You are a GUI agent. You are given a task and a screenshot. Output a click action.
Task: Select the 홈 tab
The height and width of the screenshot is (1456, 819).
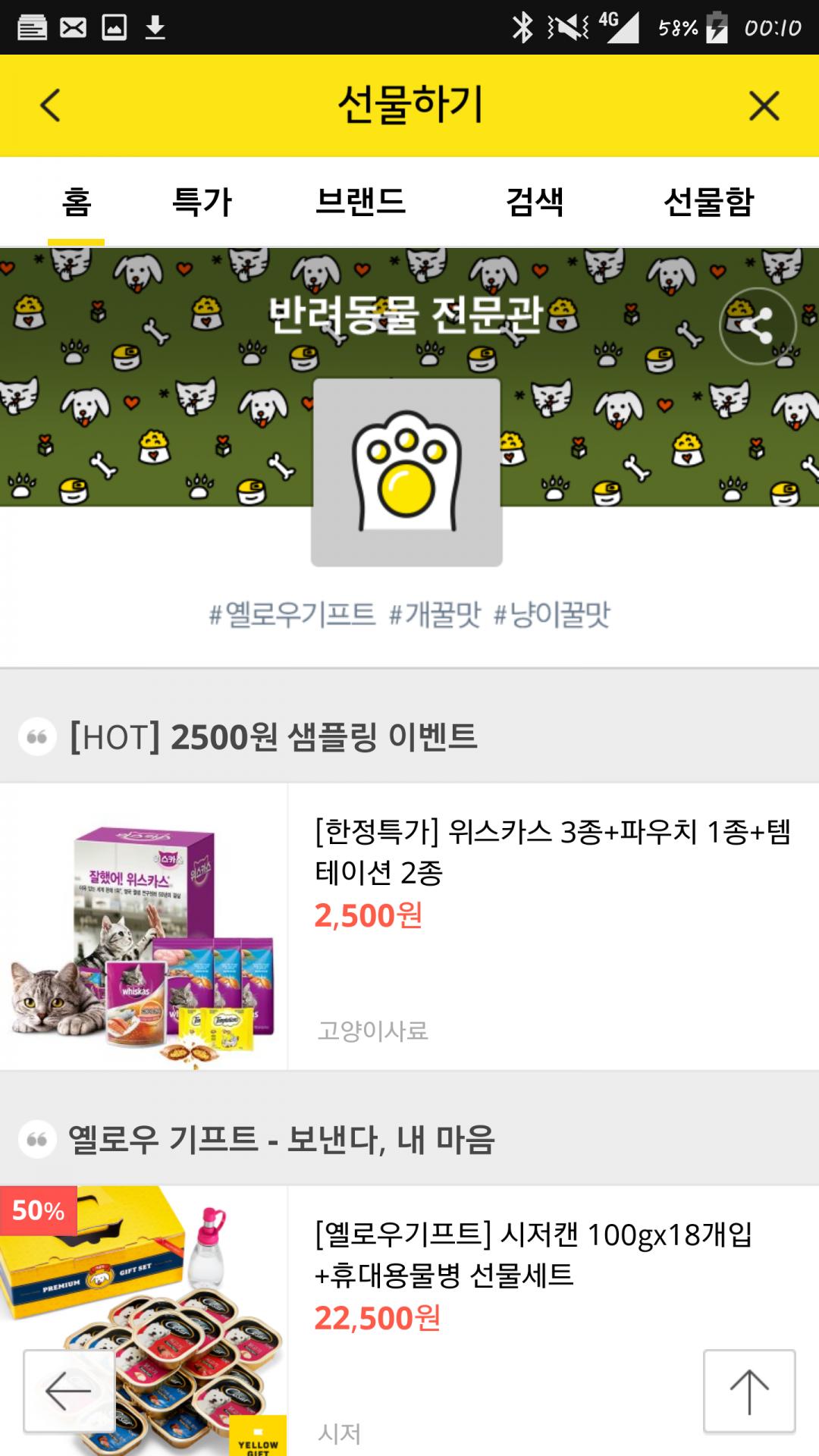pos(77,202)
